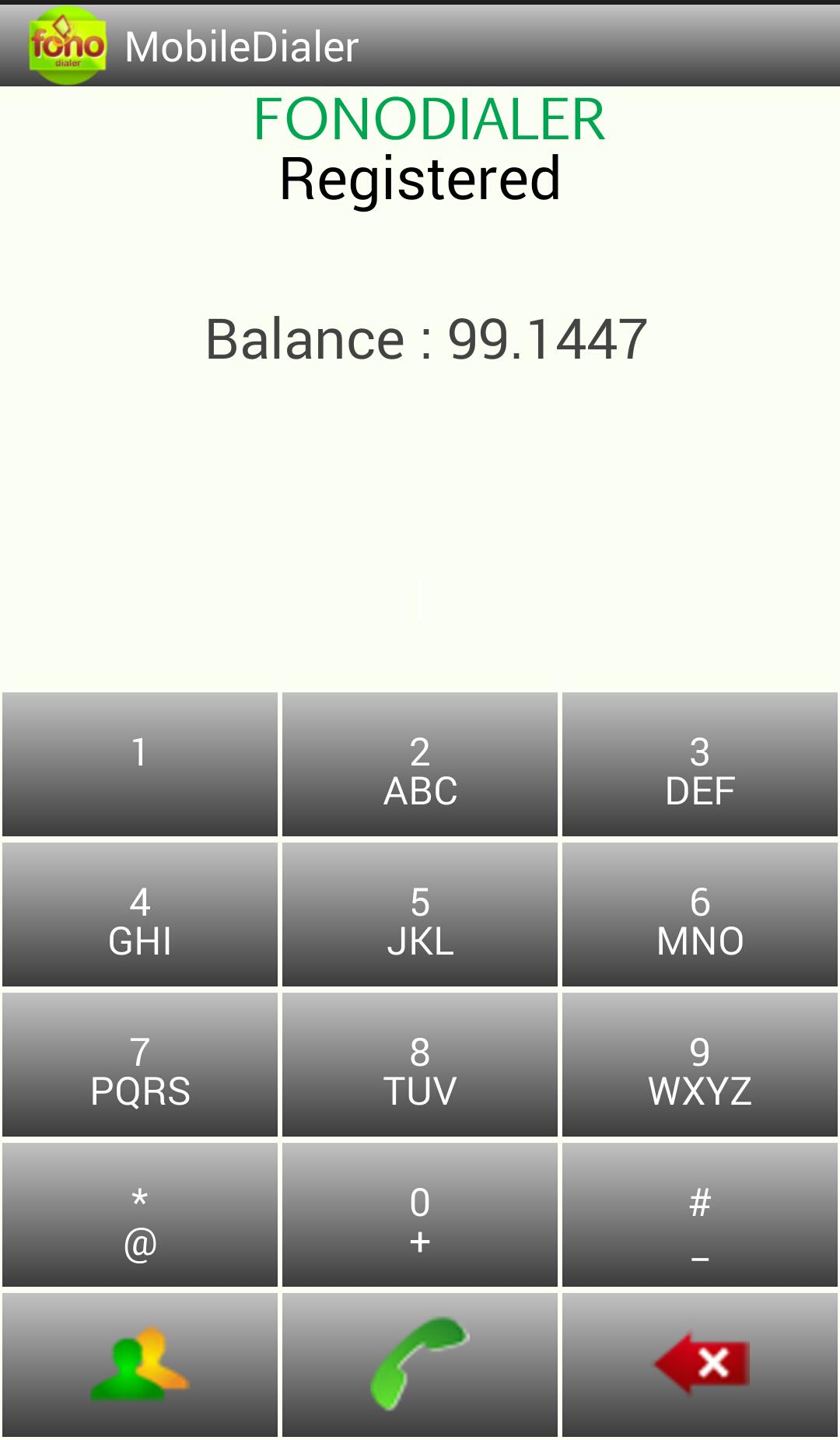This screenshot has height=1440, width=840.
Task: Tap the 7 PQRS key
Action: [x=140, y=1064]
